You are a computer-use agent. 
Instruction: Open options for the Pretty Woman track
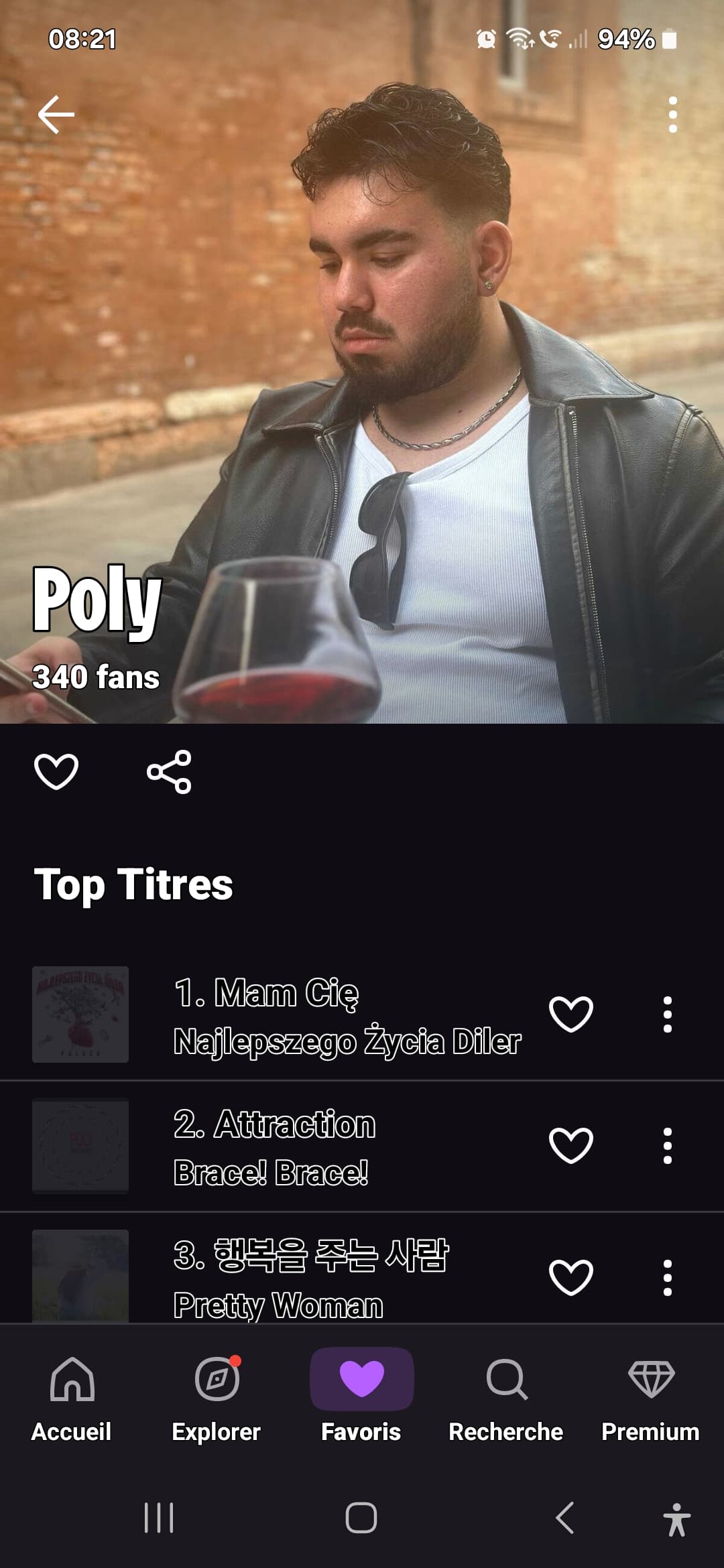click(668, 1278)
